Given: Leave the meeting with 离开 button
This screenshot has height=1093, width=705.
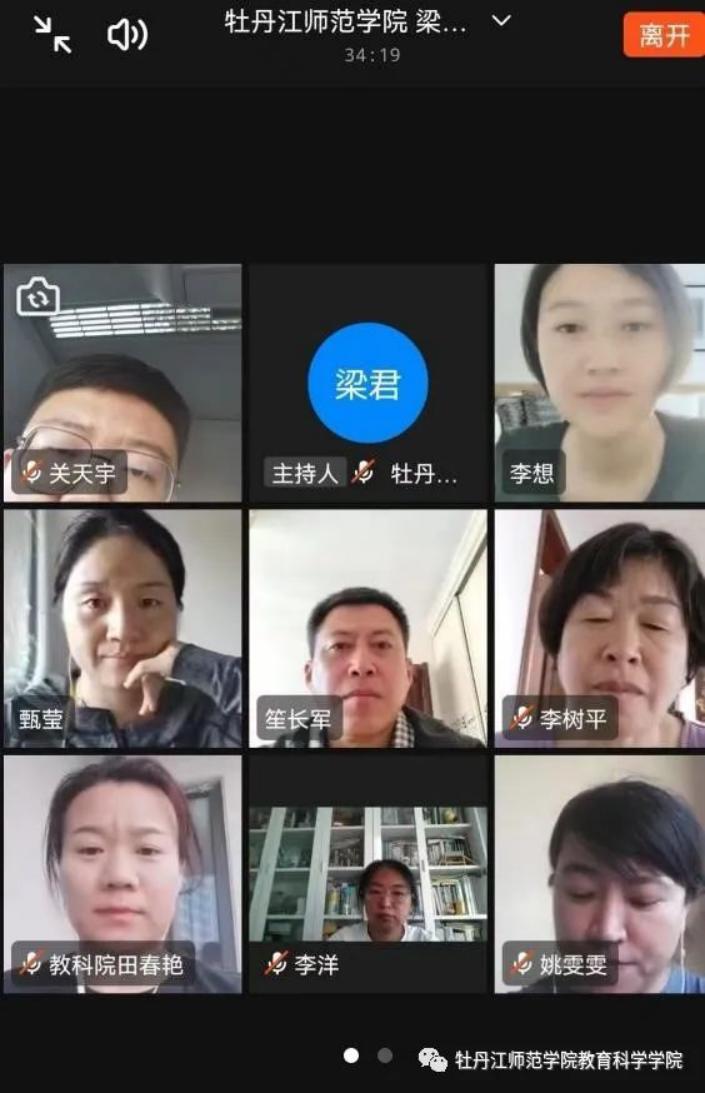Looking at the screenshot, I should [x=664, y=35].
